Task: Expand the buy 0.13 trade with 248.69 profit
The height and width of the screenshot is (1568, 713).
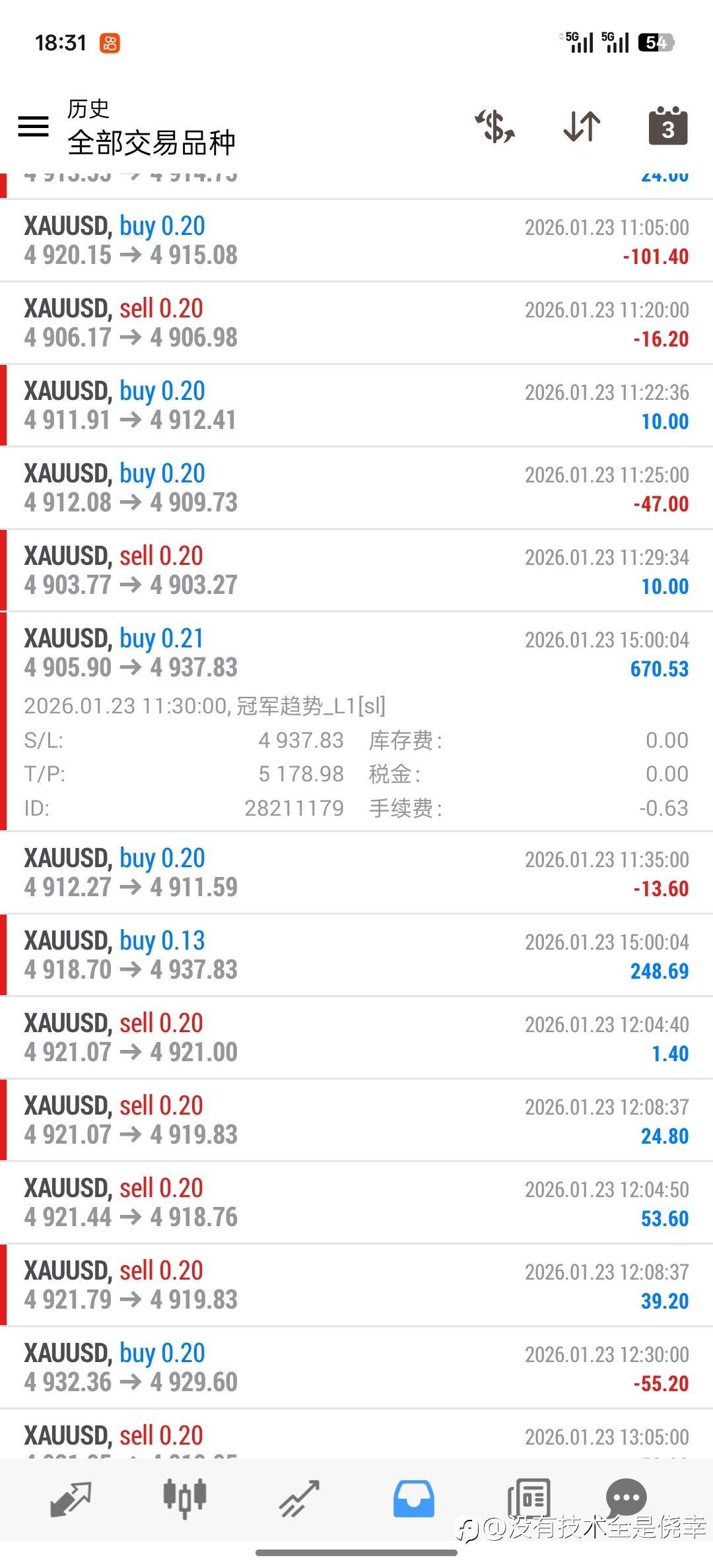Action: pos(356,955)
